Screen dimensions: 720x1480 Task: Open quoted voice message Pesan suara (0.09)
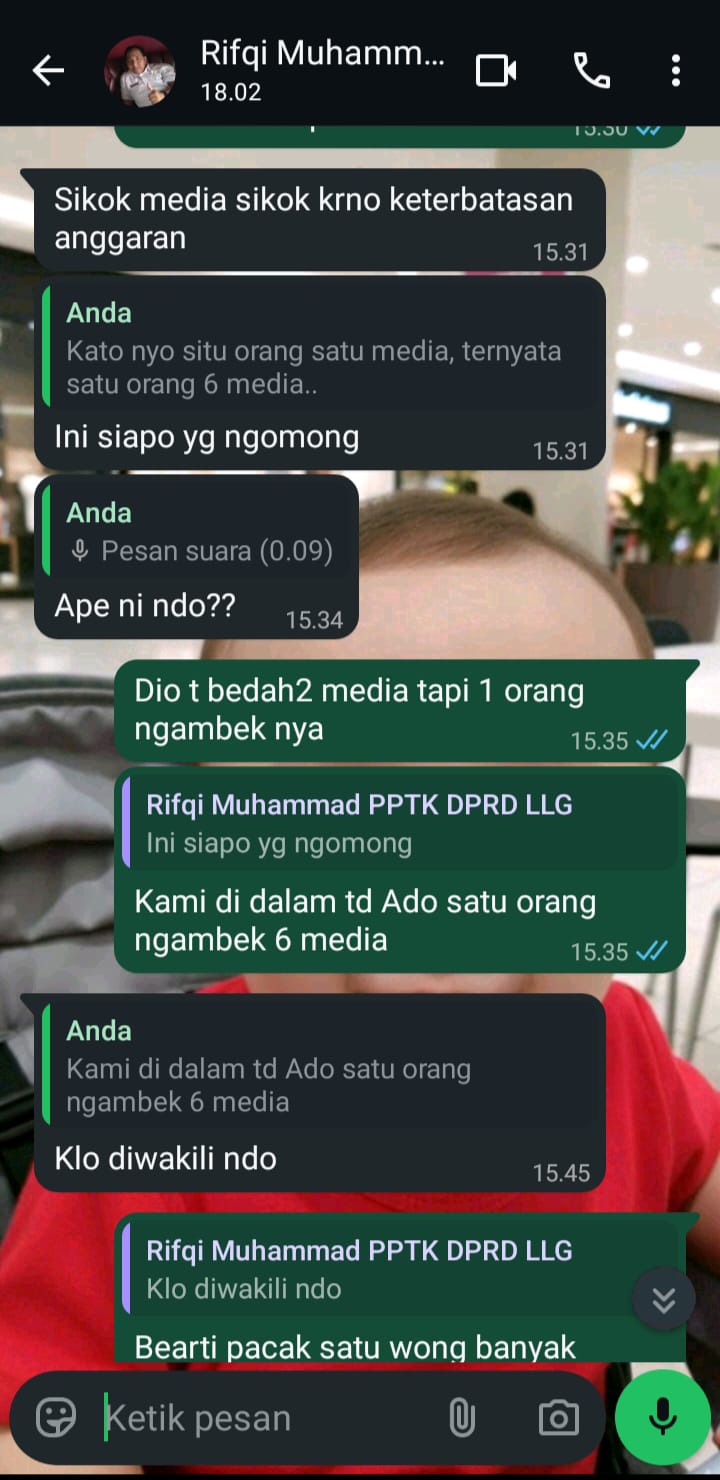click(x=200, y=533)
